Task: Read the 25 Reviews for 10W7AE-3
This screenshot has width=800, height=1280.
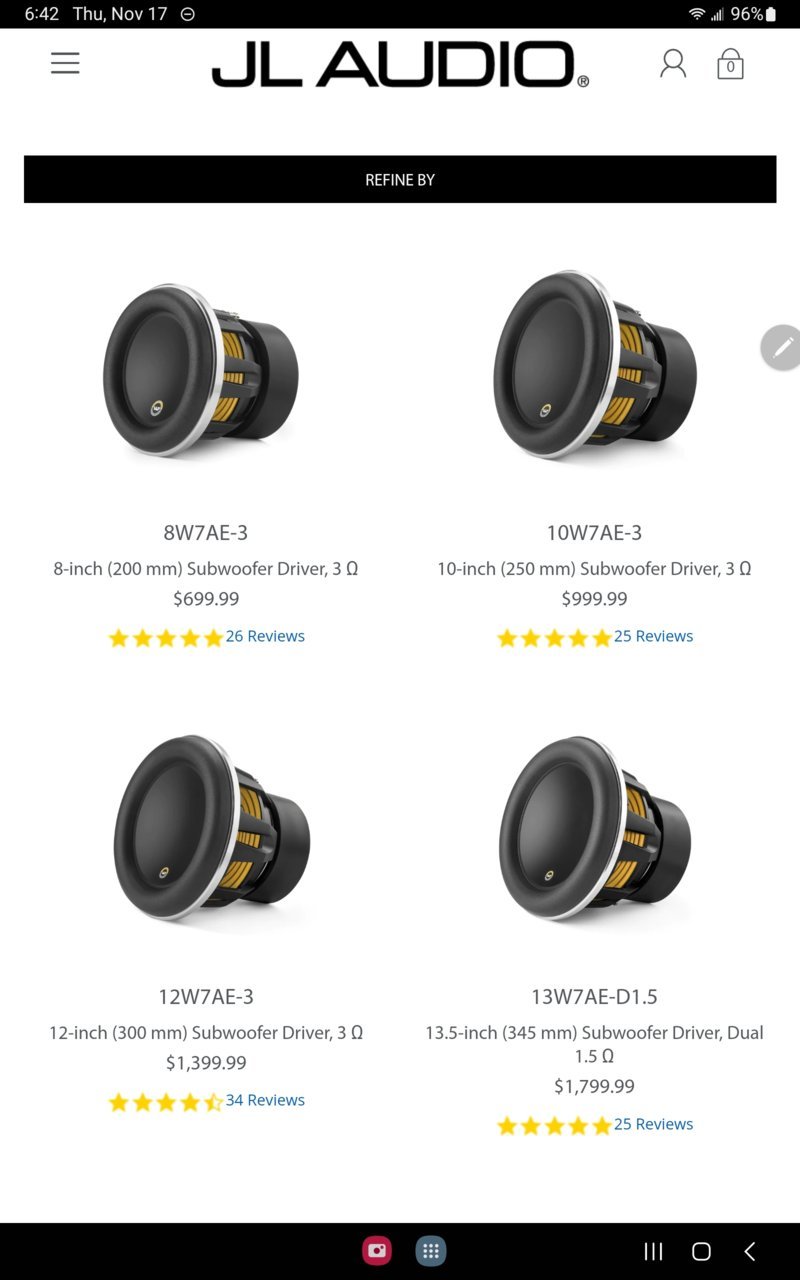Action: click(x=653, y=636)
